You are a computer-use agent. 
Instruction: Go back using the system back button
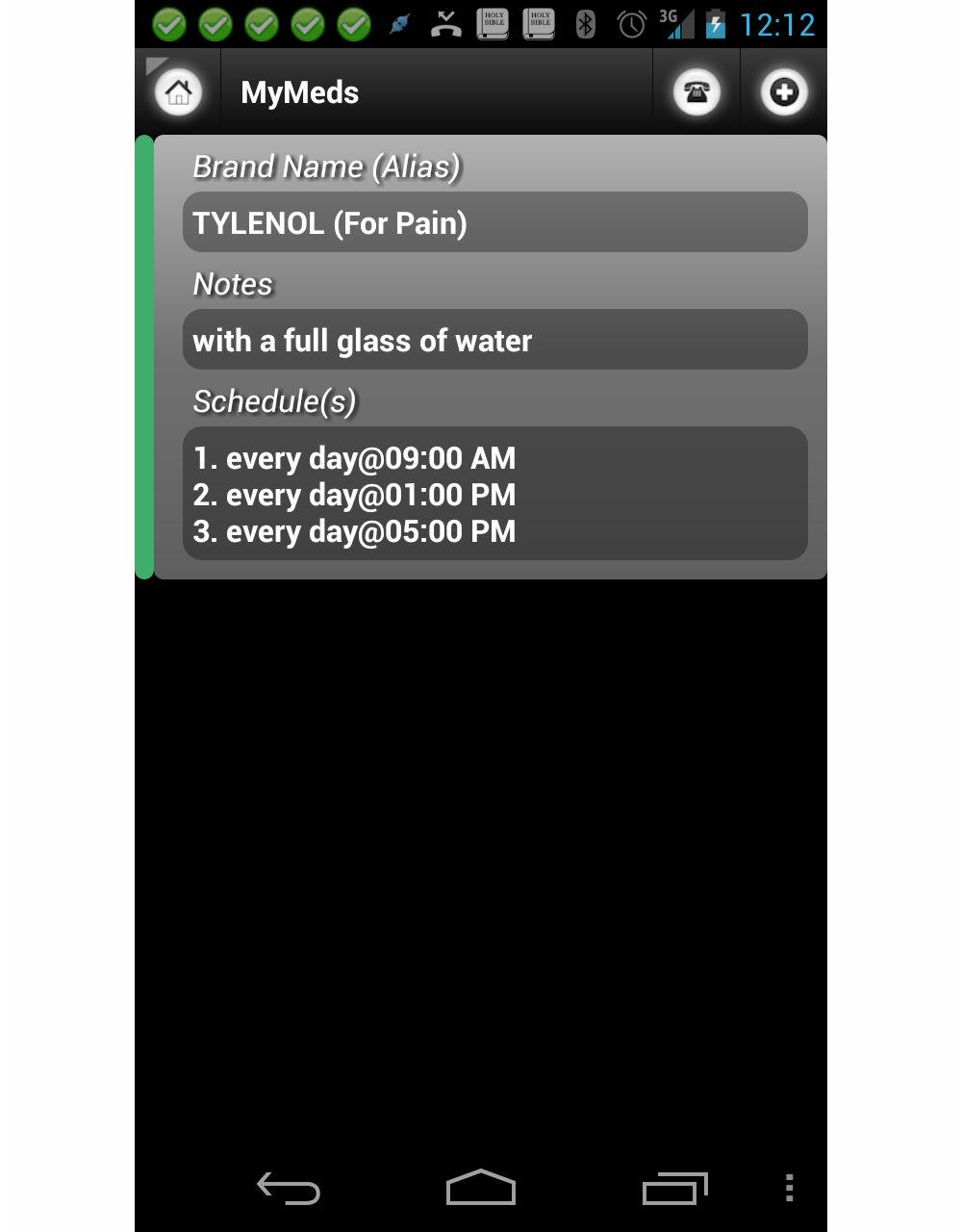(x=289, y=1189)
